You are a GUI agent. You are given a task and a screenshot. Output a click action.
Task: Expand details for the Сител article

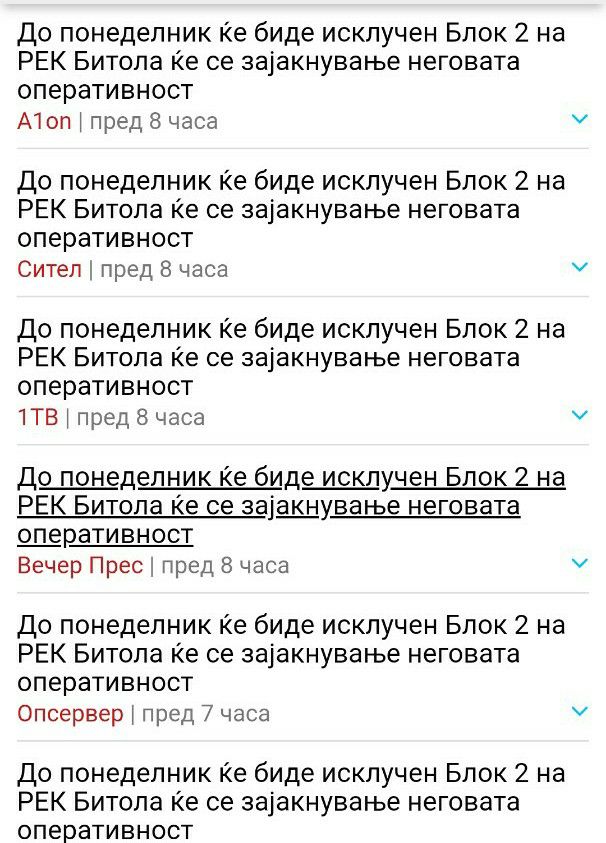coord(579,267)
